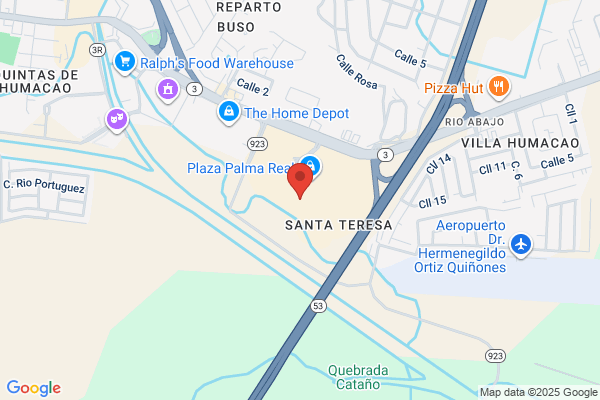
Task: Open the Ralph's Food Warehouse map pin
Action: tap(125, 62)
